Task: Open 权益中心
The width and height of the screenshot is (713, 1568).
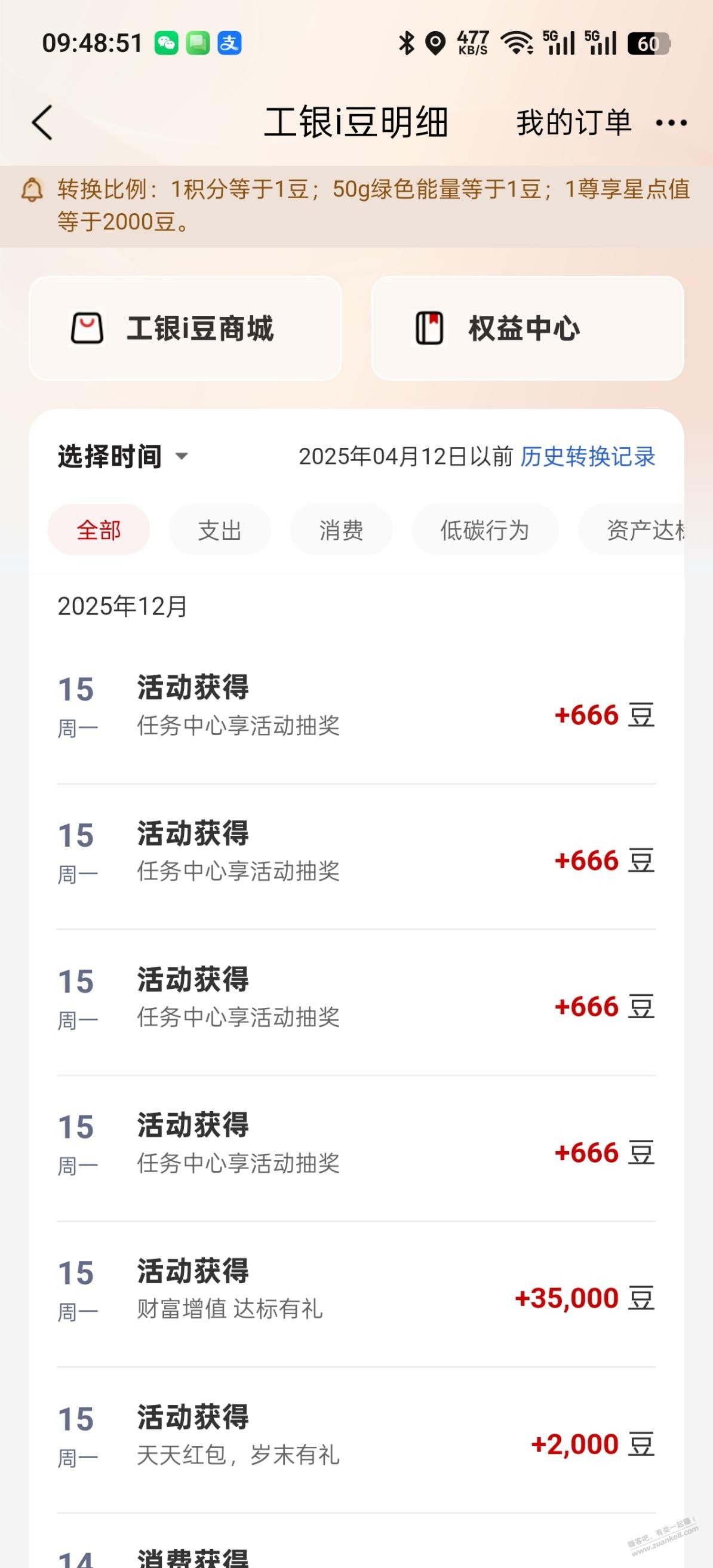Action: [x=527, y=328]
